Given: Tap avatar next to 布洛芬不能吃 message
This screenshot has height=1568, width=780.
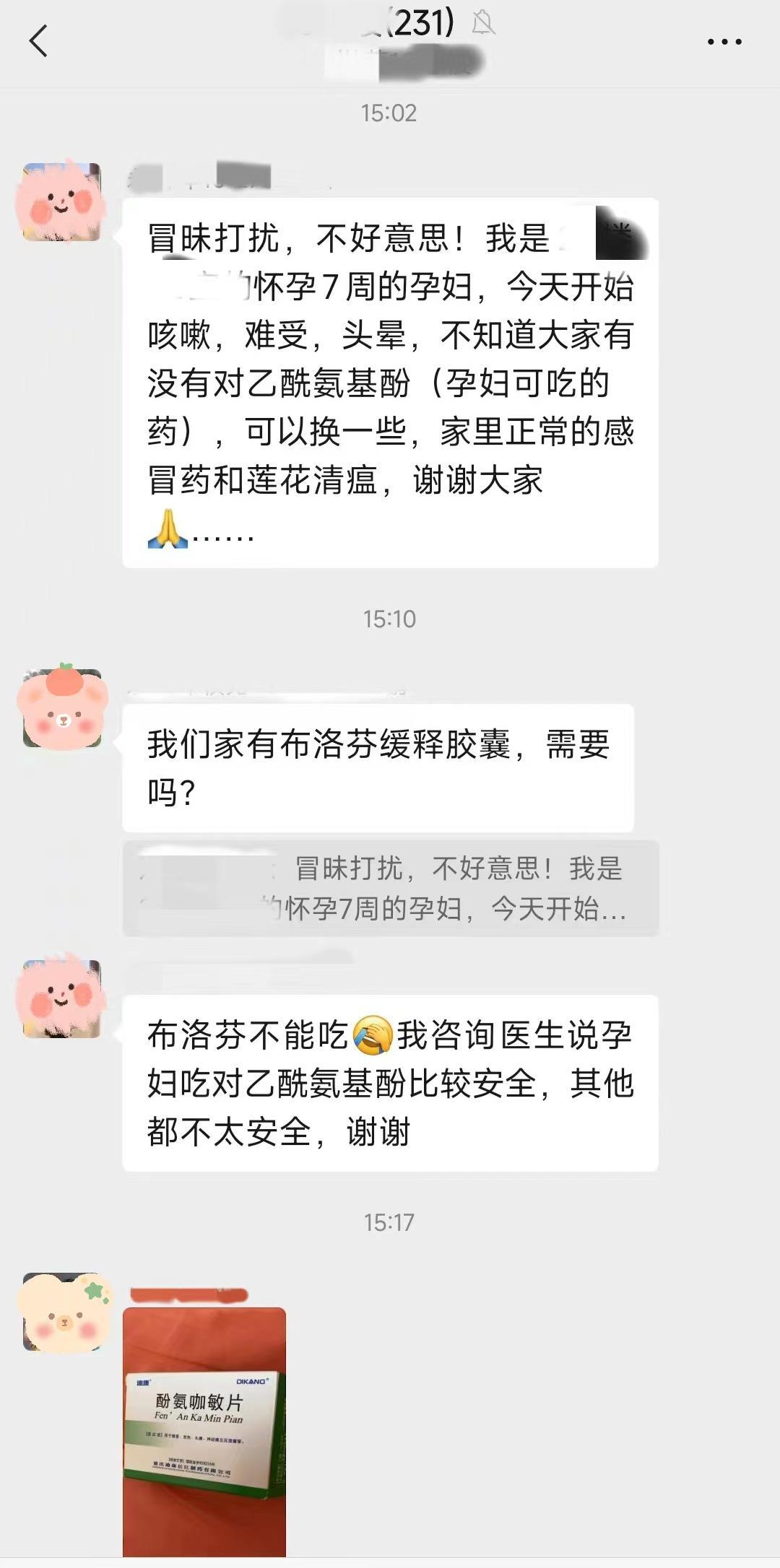Looking at the screenshot, I should pyautogui.click(x=62, y=998).
